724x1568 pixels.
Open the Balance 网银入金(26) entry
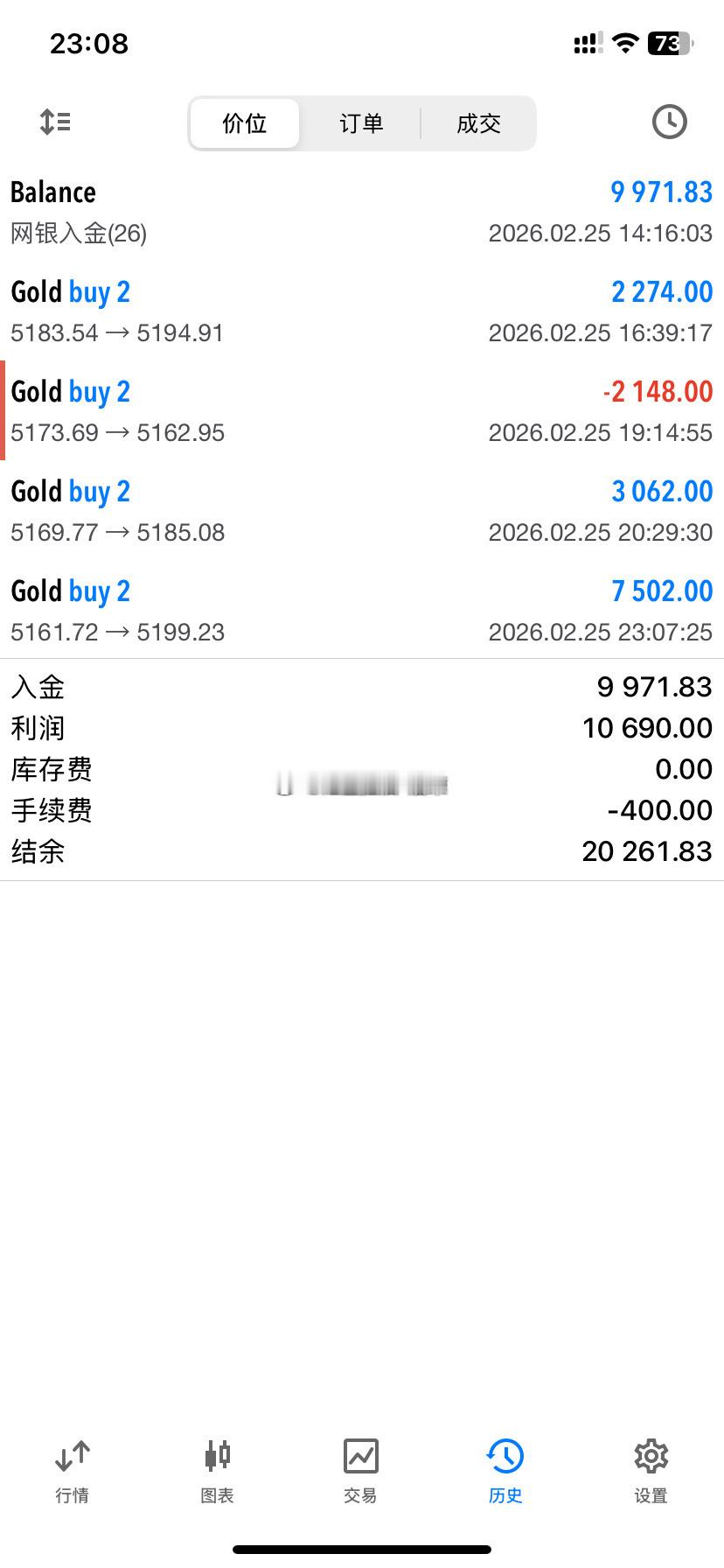362,210
